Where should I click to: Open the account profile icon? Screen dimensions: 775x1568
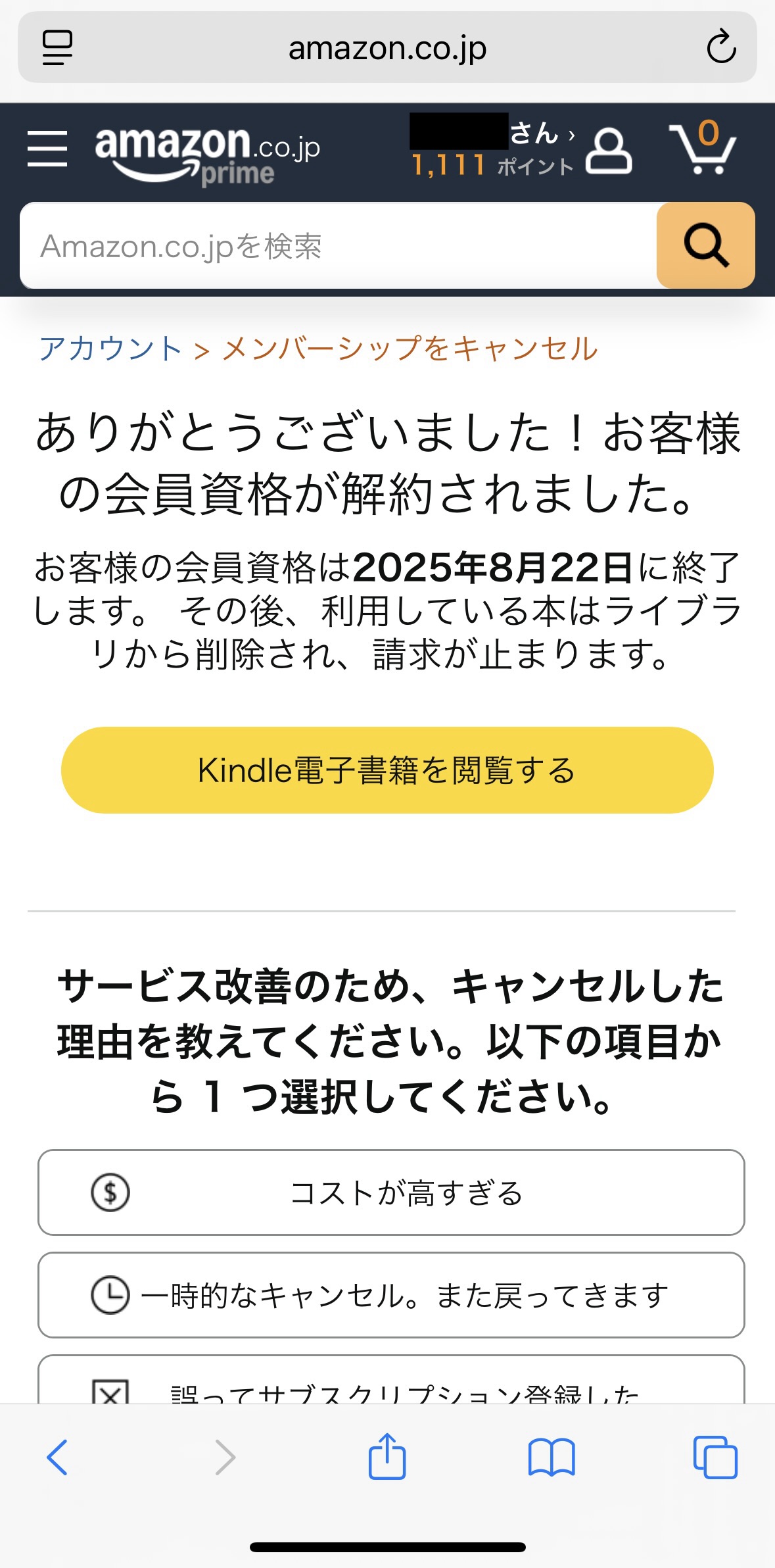pos(609,151)
